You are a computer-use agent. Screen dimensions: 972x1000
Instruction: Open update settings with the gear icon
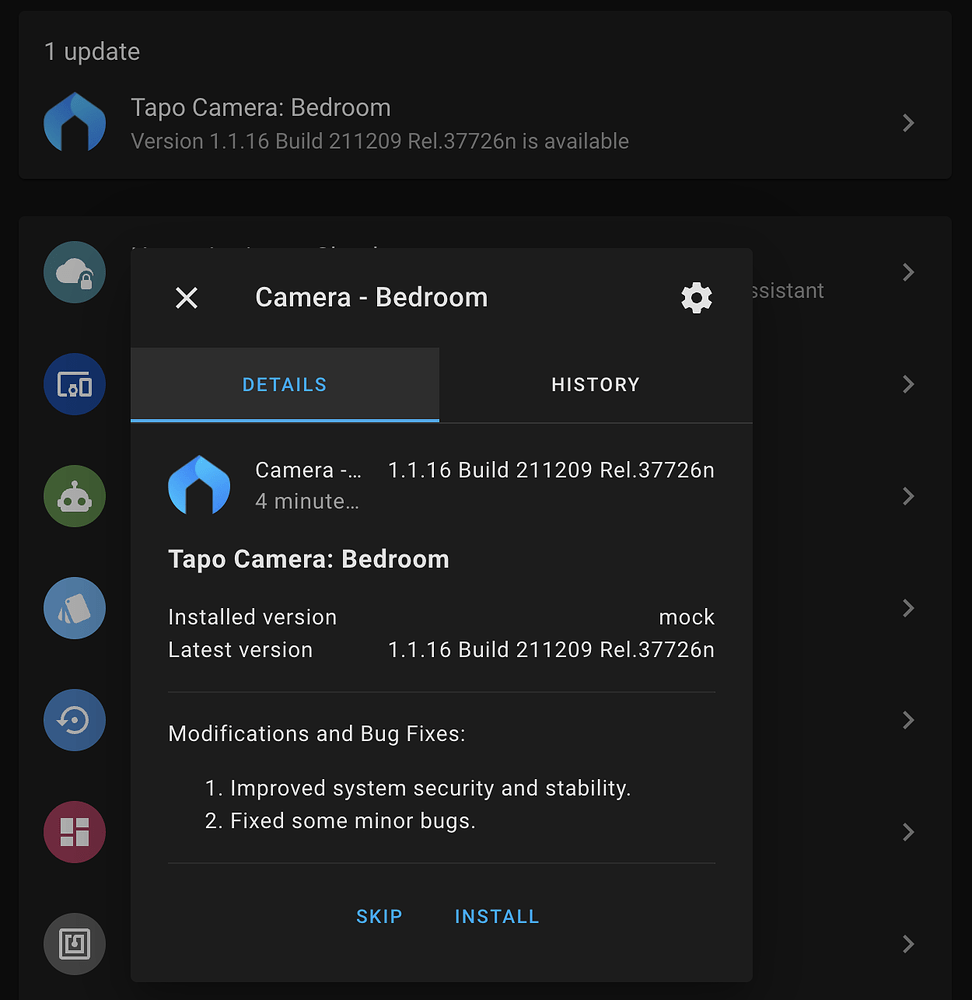[696, 297]
